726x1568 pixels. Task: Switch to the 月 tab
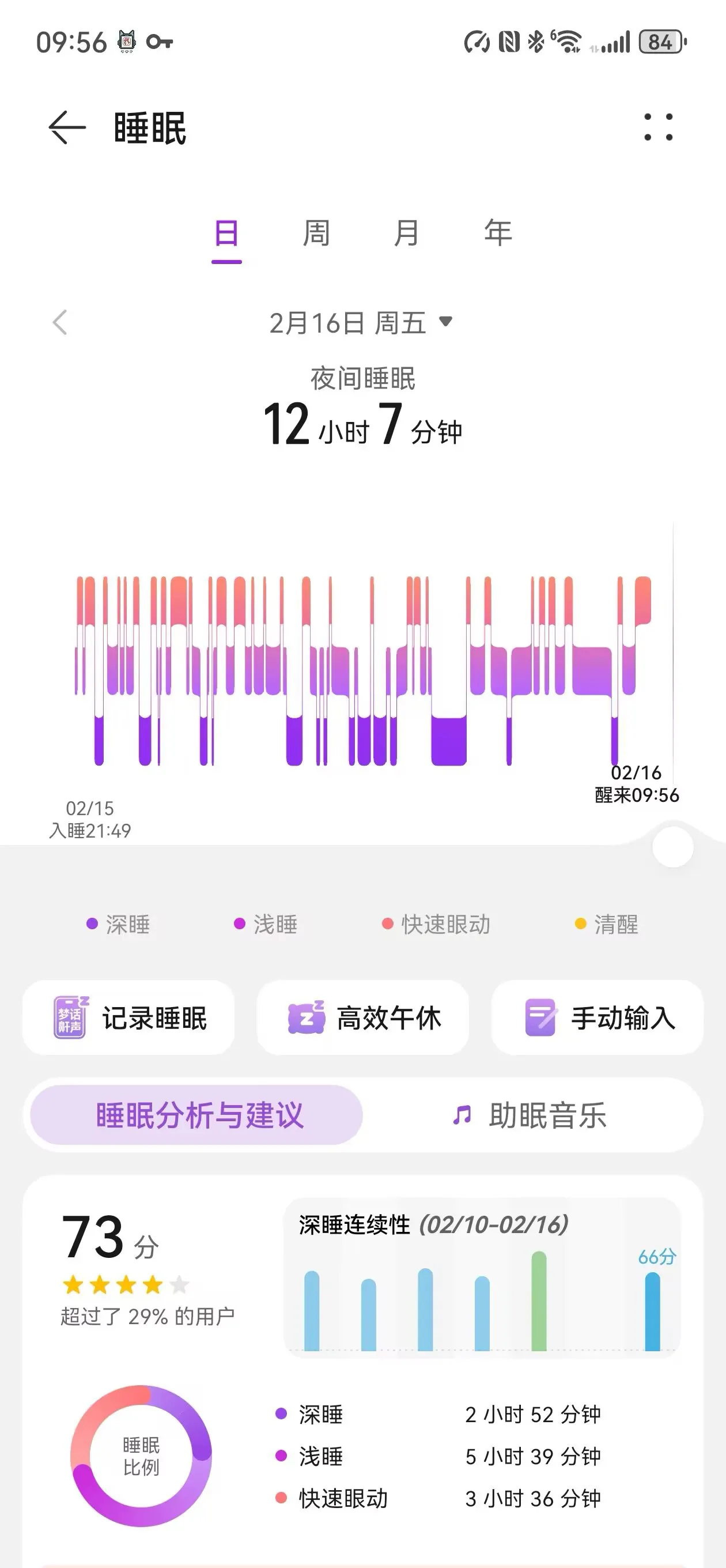407,233
